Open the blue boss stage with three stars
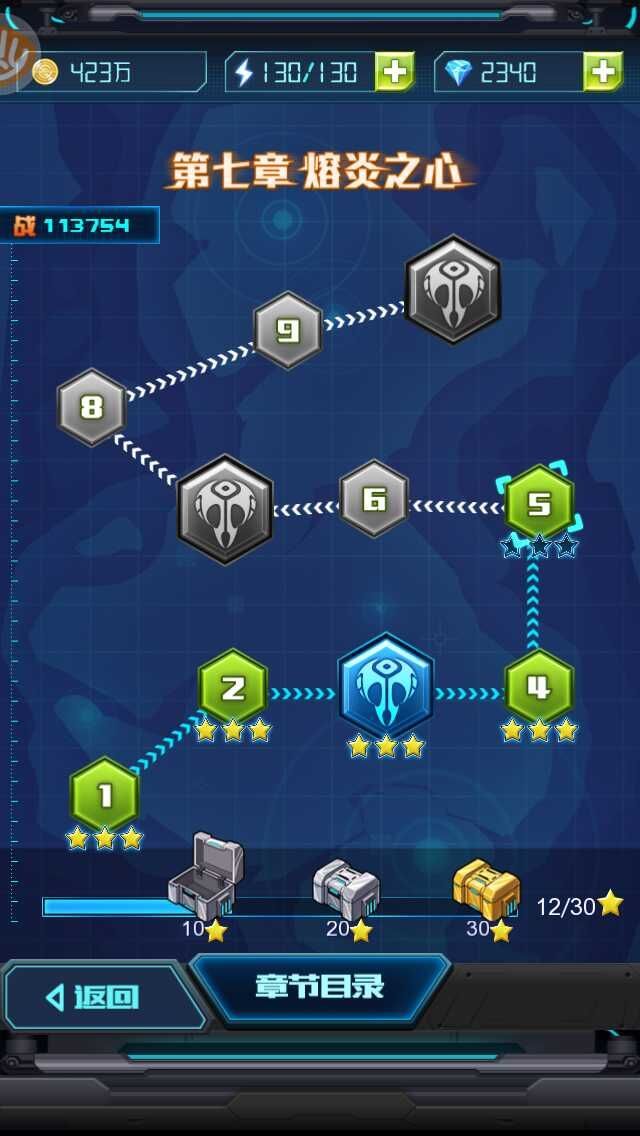Image resolution: width=640 pixels, height=1136 pixels. tap(386, 687)
